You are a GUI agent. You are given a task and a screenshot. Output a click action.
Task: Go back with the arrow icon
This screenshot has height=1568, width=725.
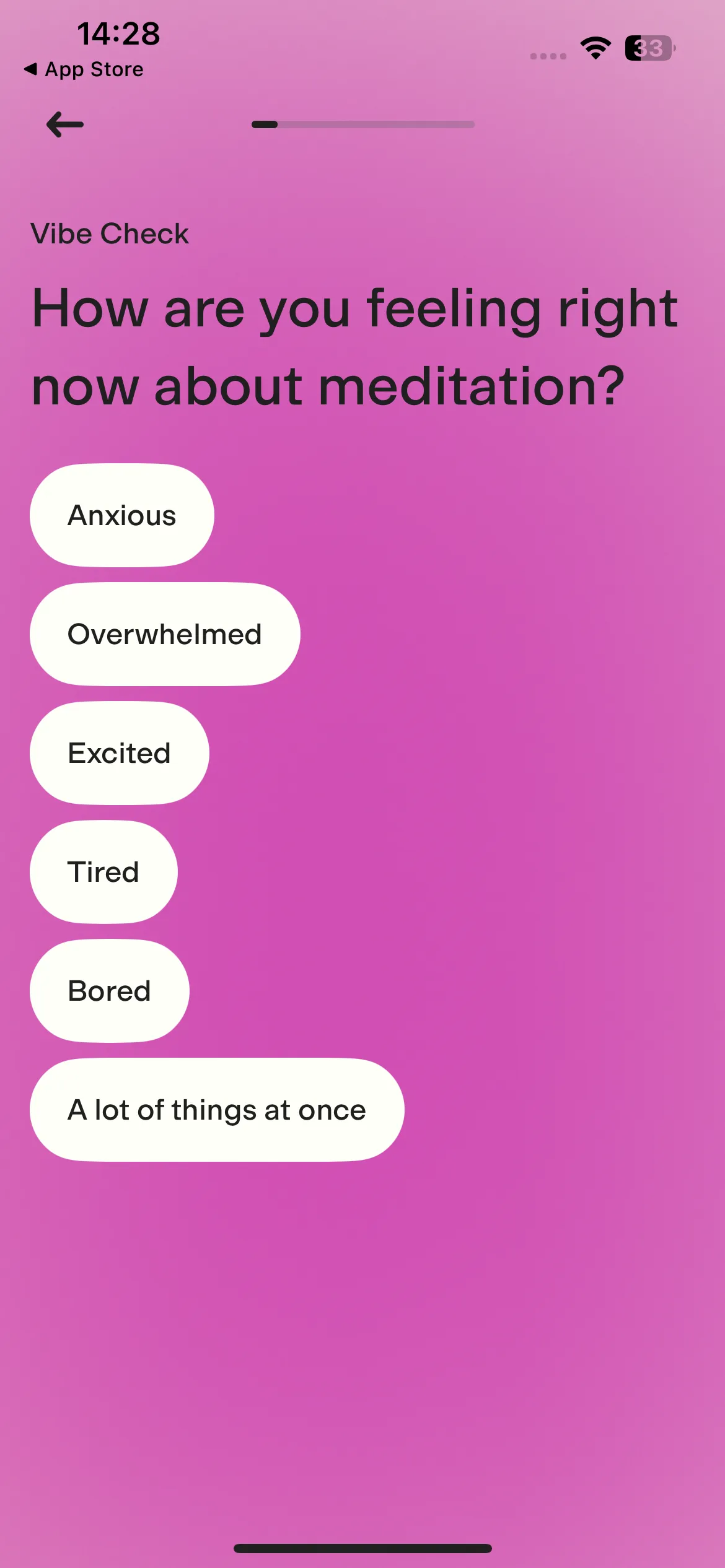click(65, 124)
